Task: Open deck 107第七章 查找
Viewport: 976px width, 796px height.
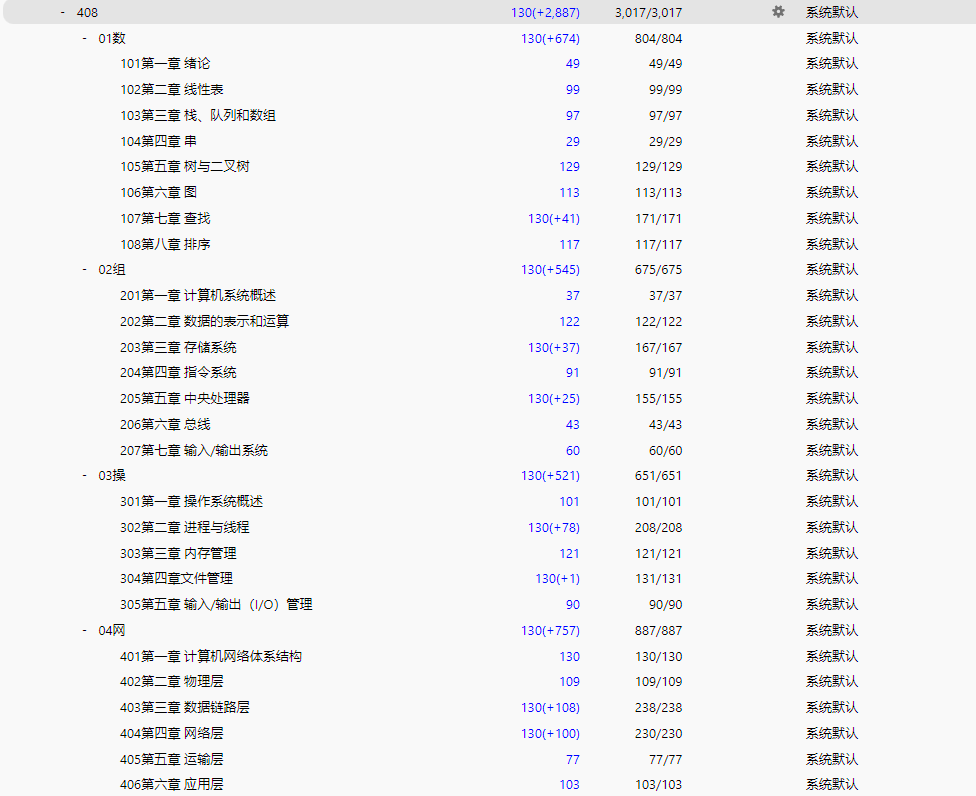Action: (165, 218)
